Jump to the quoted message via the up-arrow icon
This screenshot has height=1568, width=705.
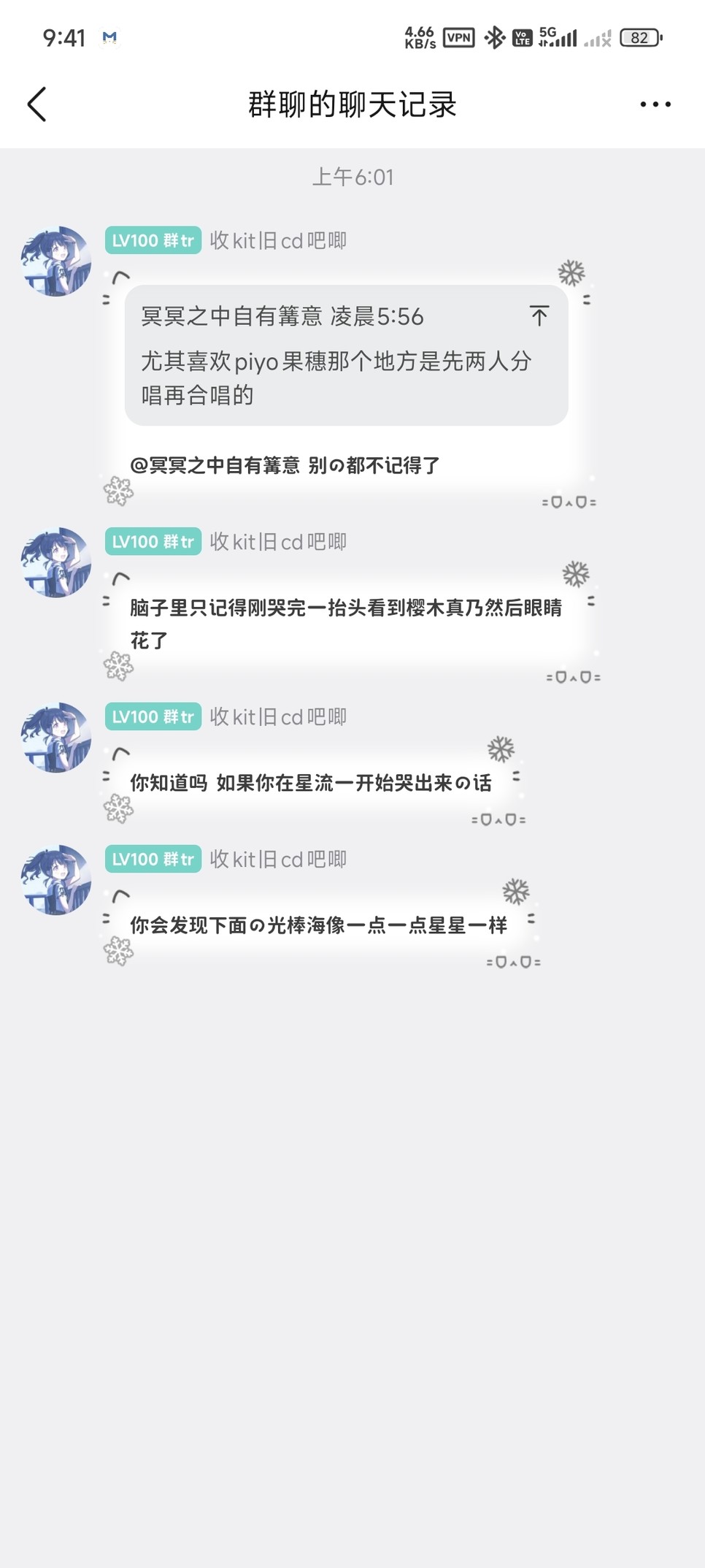point(539,316)
